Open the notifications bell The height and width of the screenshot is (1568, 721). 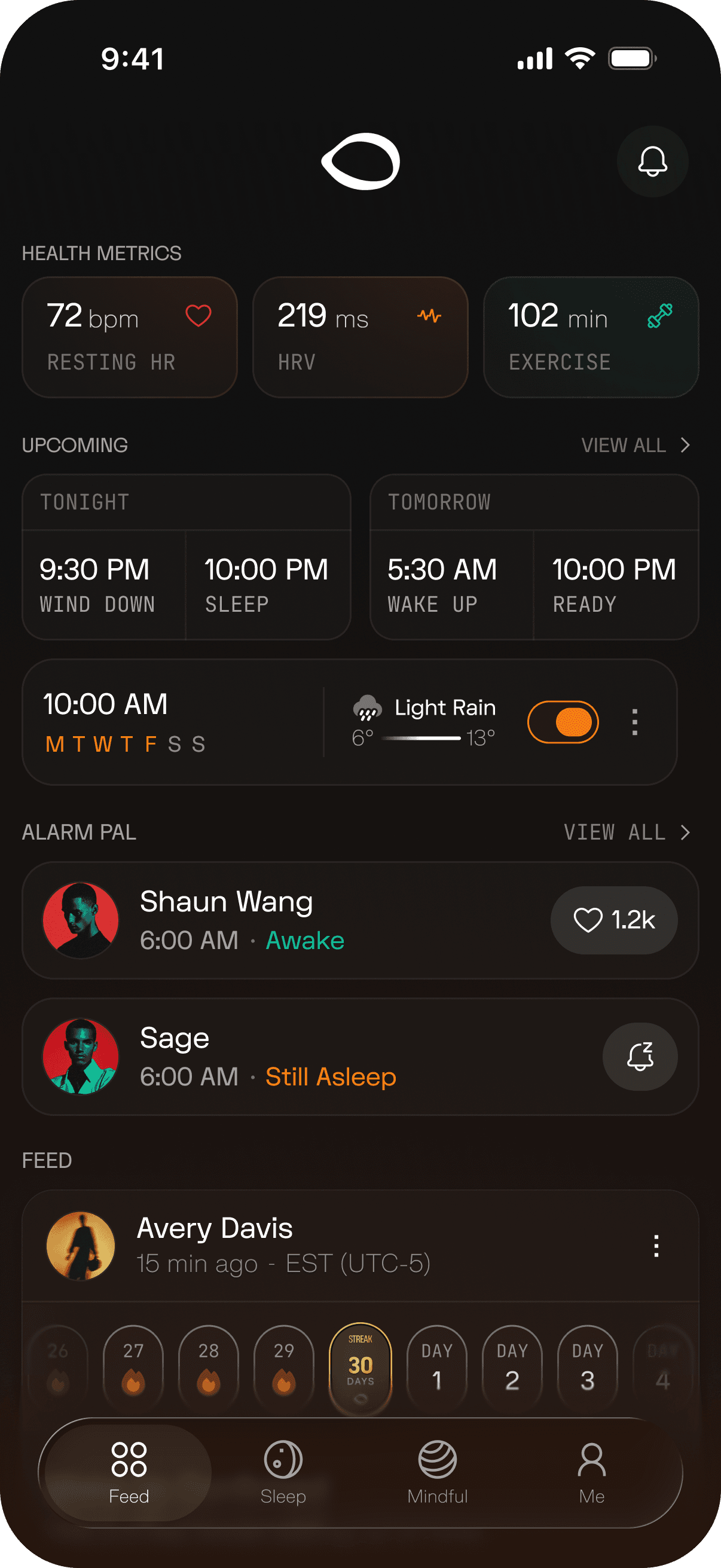coord(653,161)
